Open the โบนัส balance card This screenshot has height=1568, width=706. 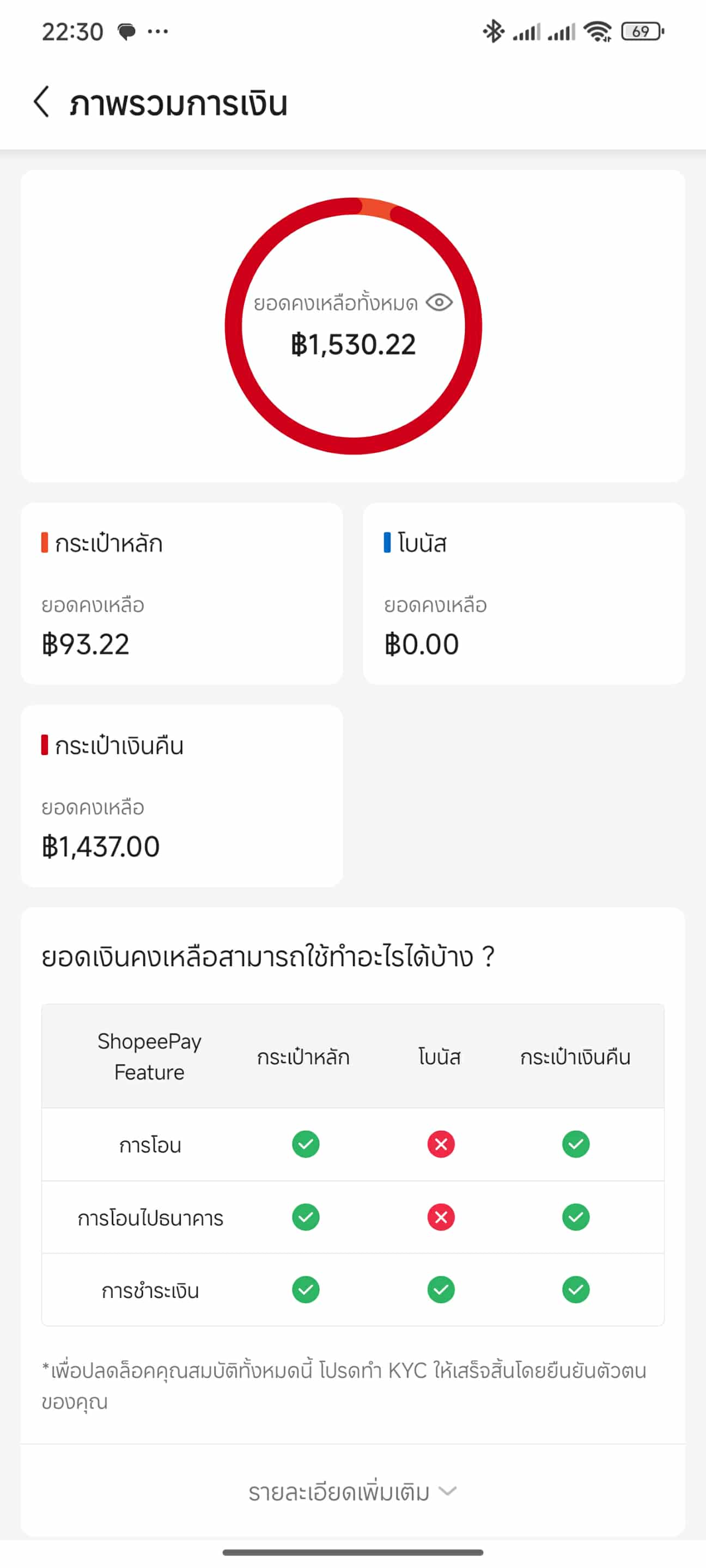point(524,593)
